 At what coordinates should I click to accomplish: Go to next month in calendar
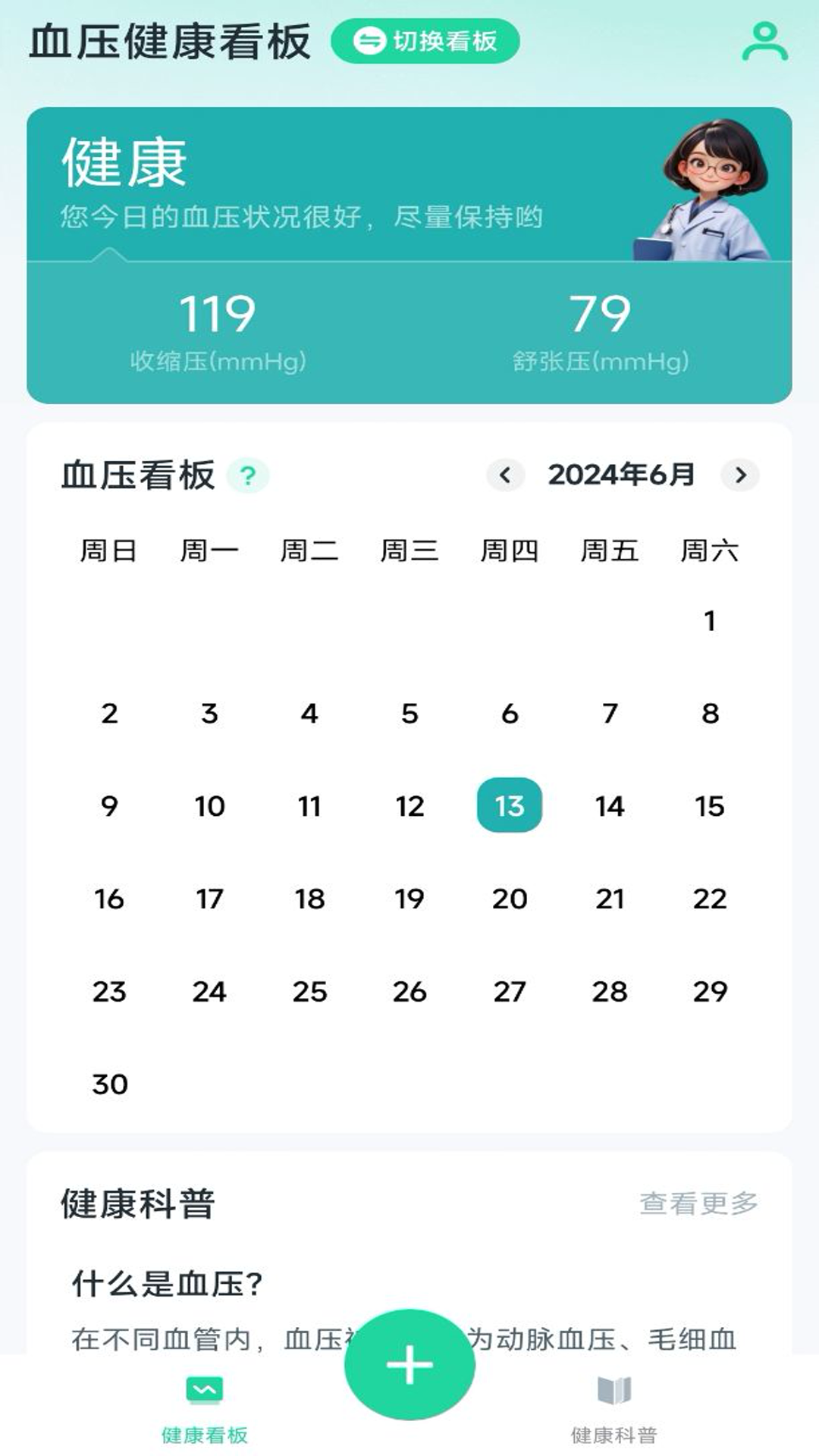click(x=740, y=475)
